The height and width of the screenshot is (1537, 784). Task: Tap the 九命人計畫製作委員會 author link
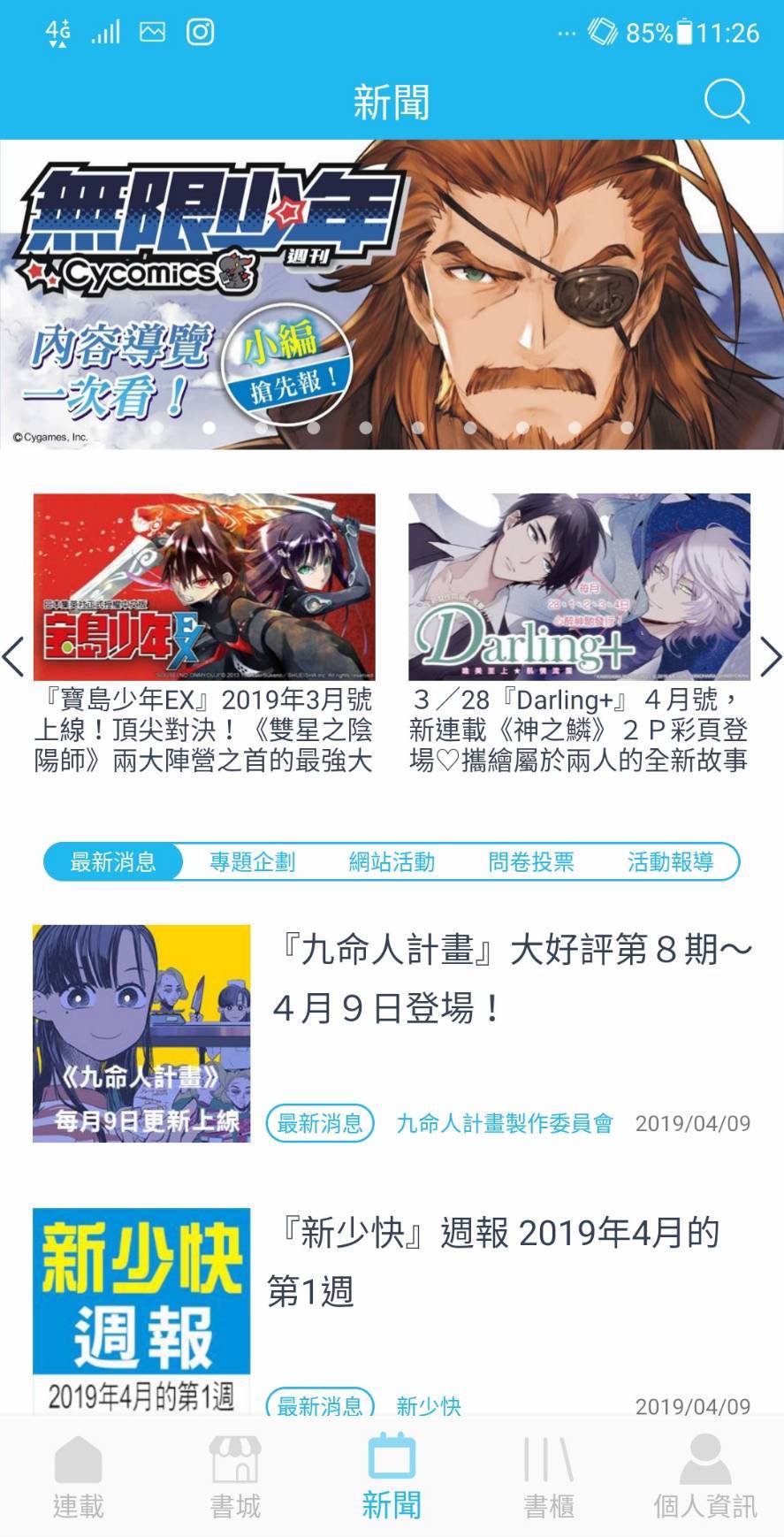[x=505, y=1123]
